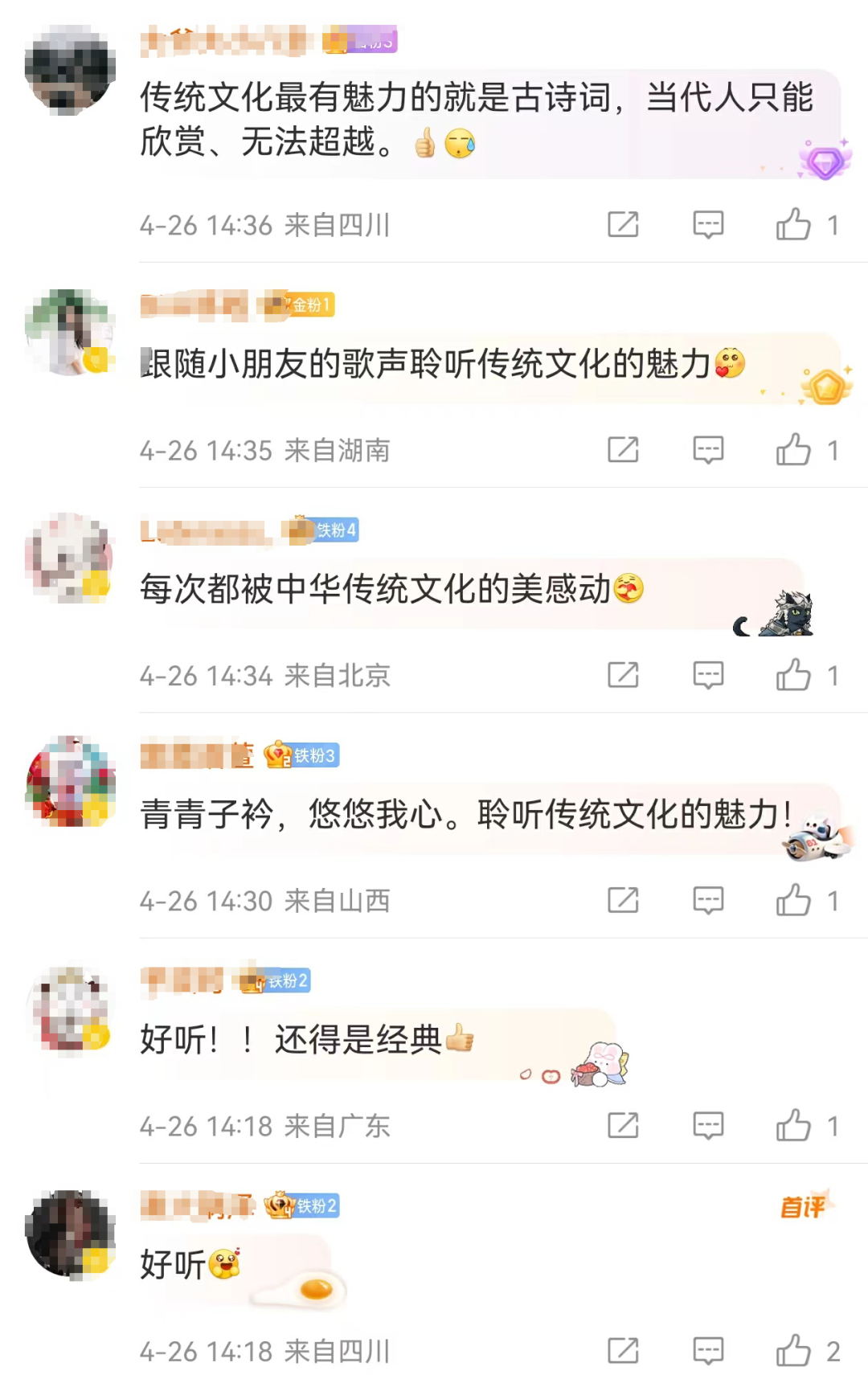Image resolution: width=868 pixels, height=1375 pixels.
Task: Reply to the 4-26 14:36 comment from 四川
Action: coord(708,225)
